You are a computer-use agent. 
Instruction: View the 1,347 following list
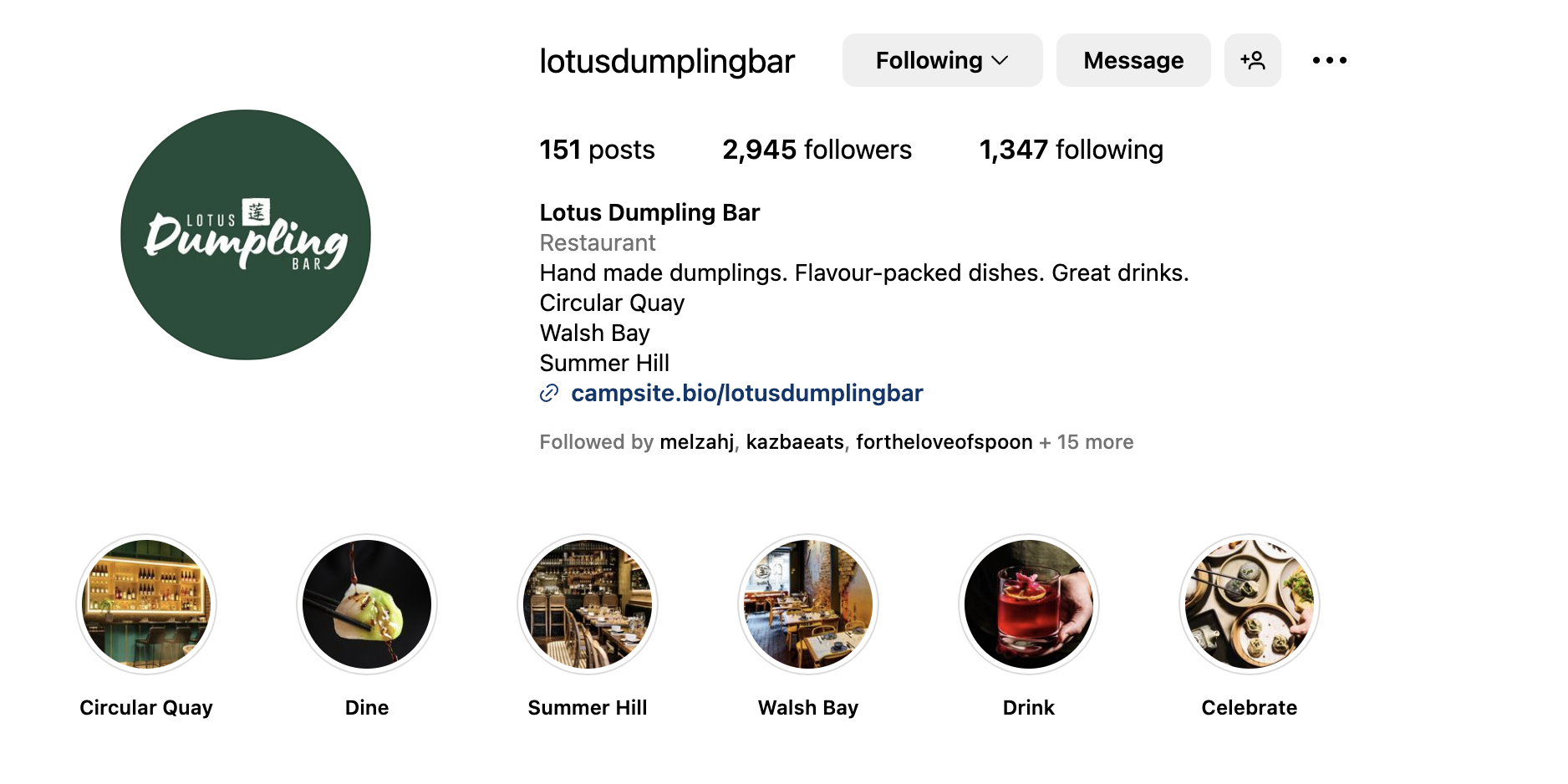coord(1071,150)
